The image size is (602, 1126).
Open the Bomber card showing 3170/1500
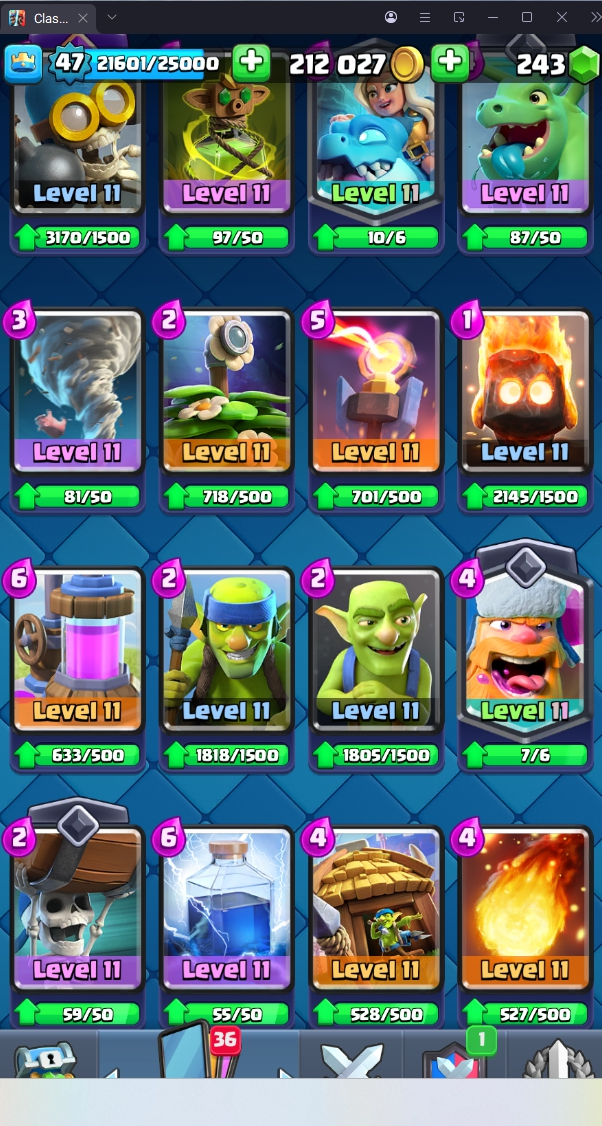tap(77, 140)
